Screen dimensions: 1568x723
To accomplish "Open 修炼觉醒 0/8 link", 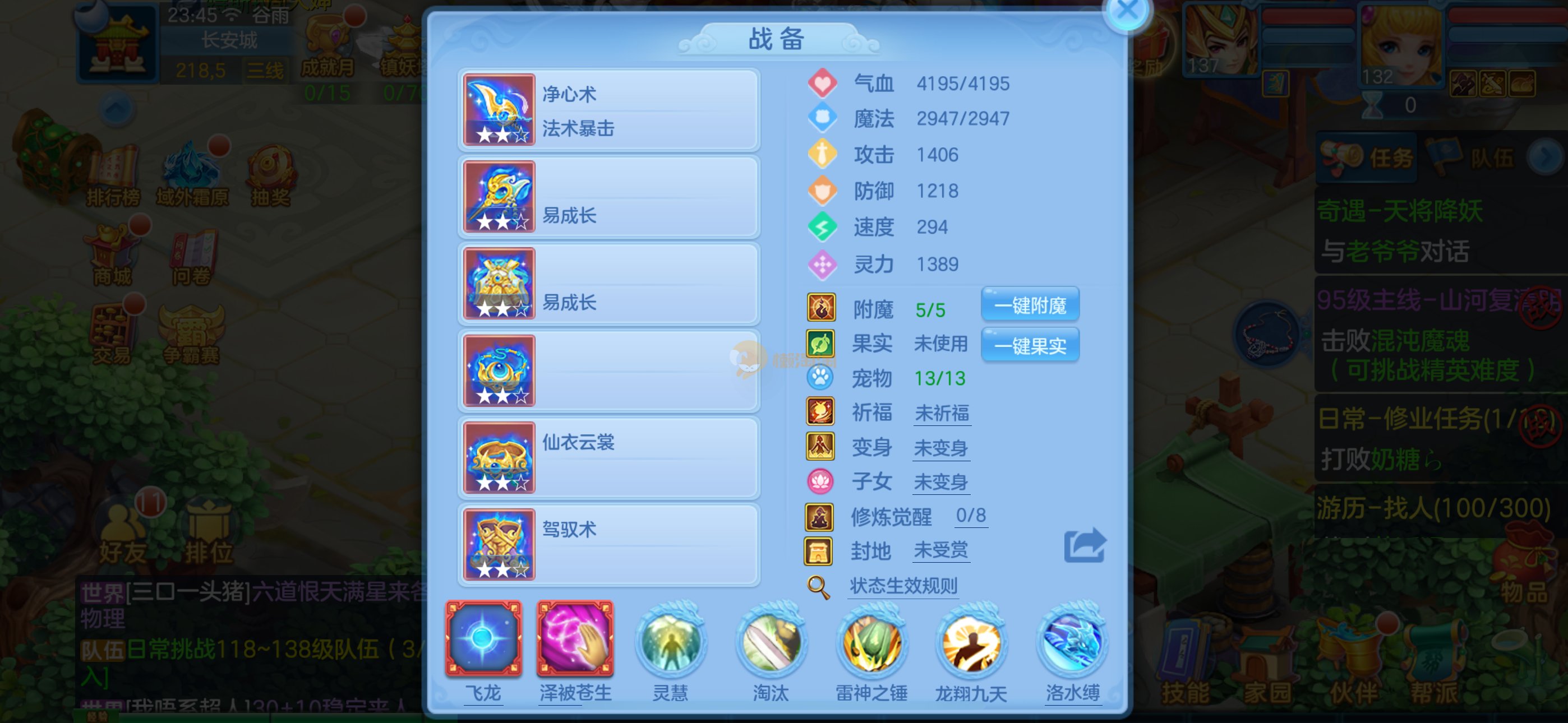I will point(970,516).
